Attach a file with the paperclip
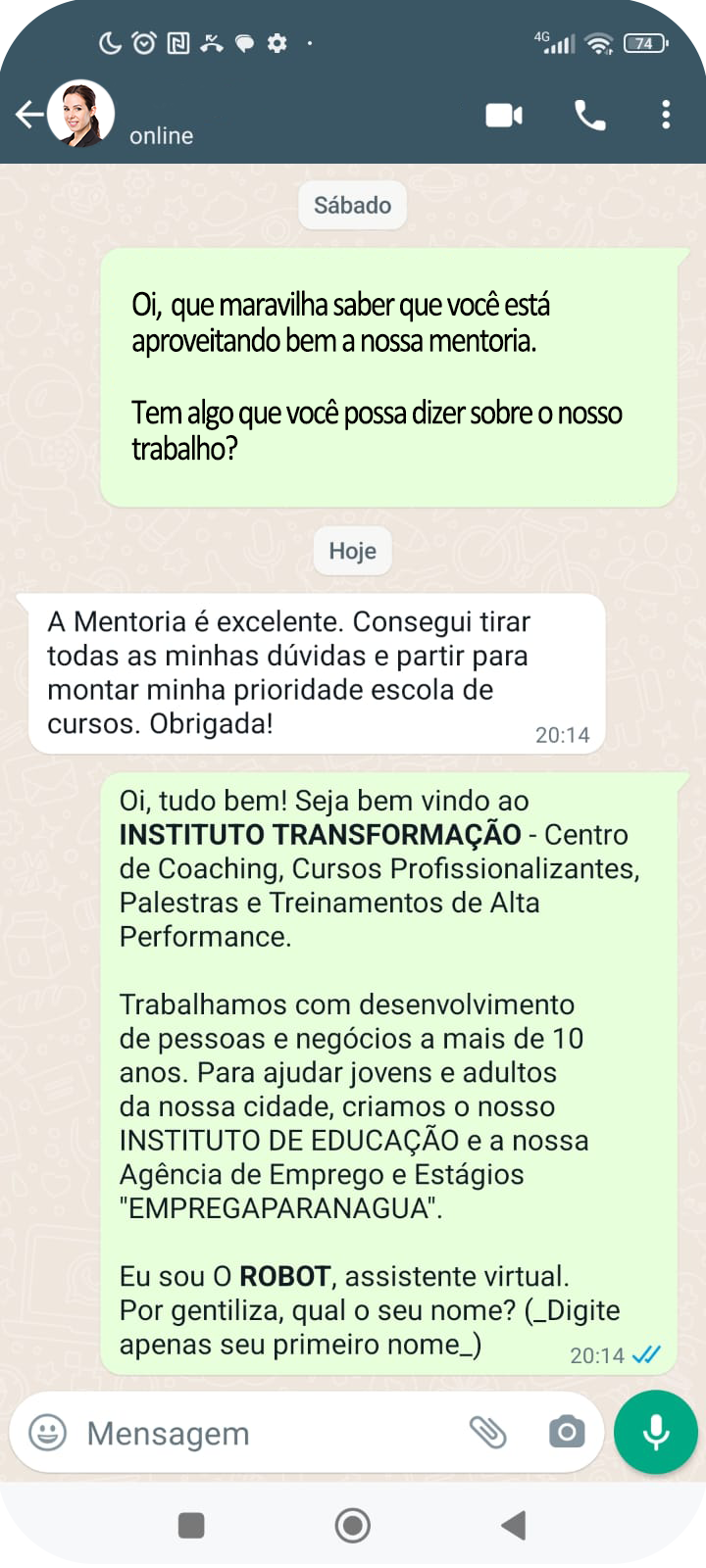706x1568 pixels. coord(487,1433)
